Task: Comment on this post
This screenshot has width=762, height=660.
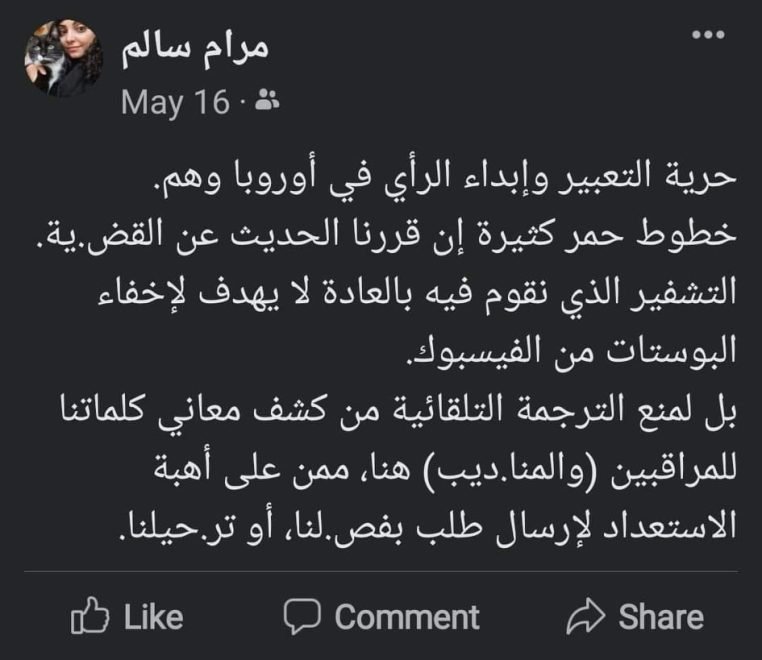Action: point(381,617)
